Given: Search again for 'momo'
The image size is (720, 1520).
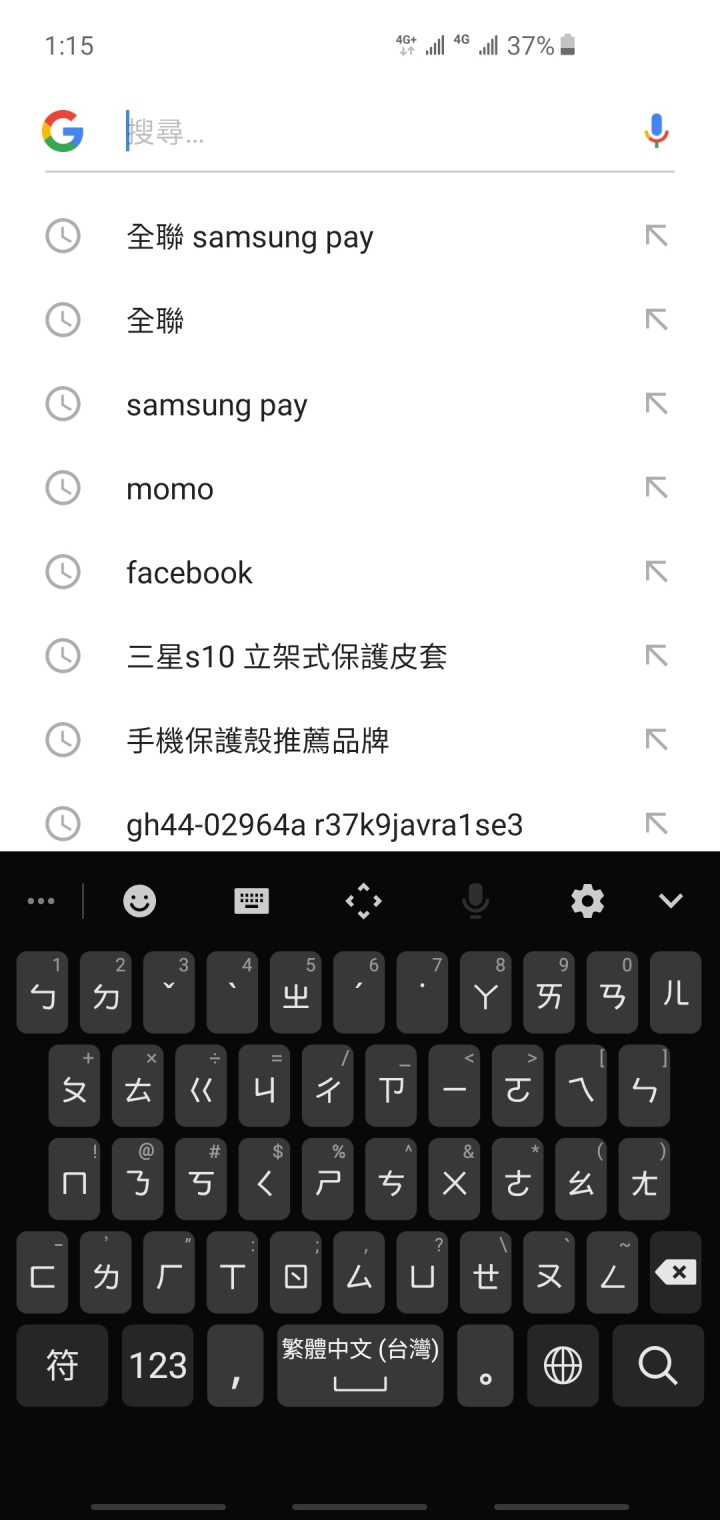Looking at the screenshot, I should 170,489.
